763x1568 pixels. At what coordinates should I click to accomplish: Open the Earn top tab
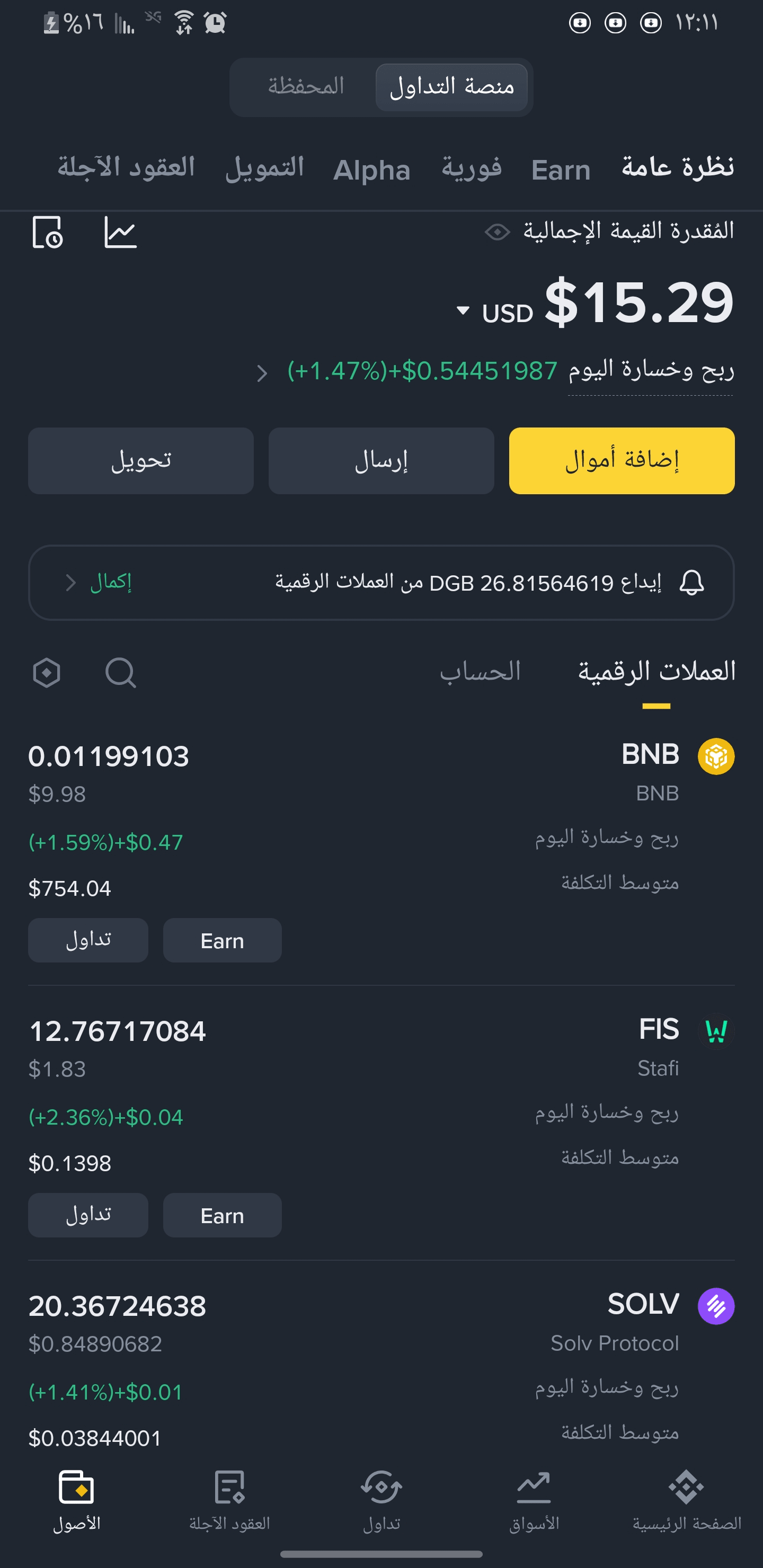point(560,170)
